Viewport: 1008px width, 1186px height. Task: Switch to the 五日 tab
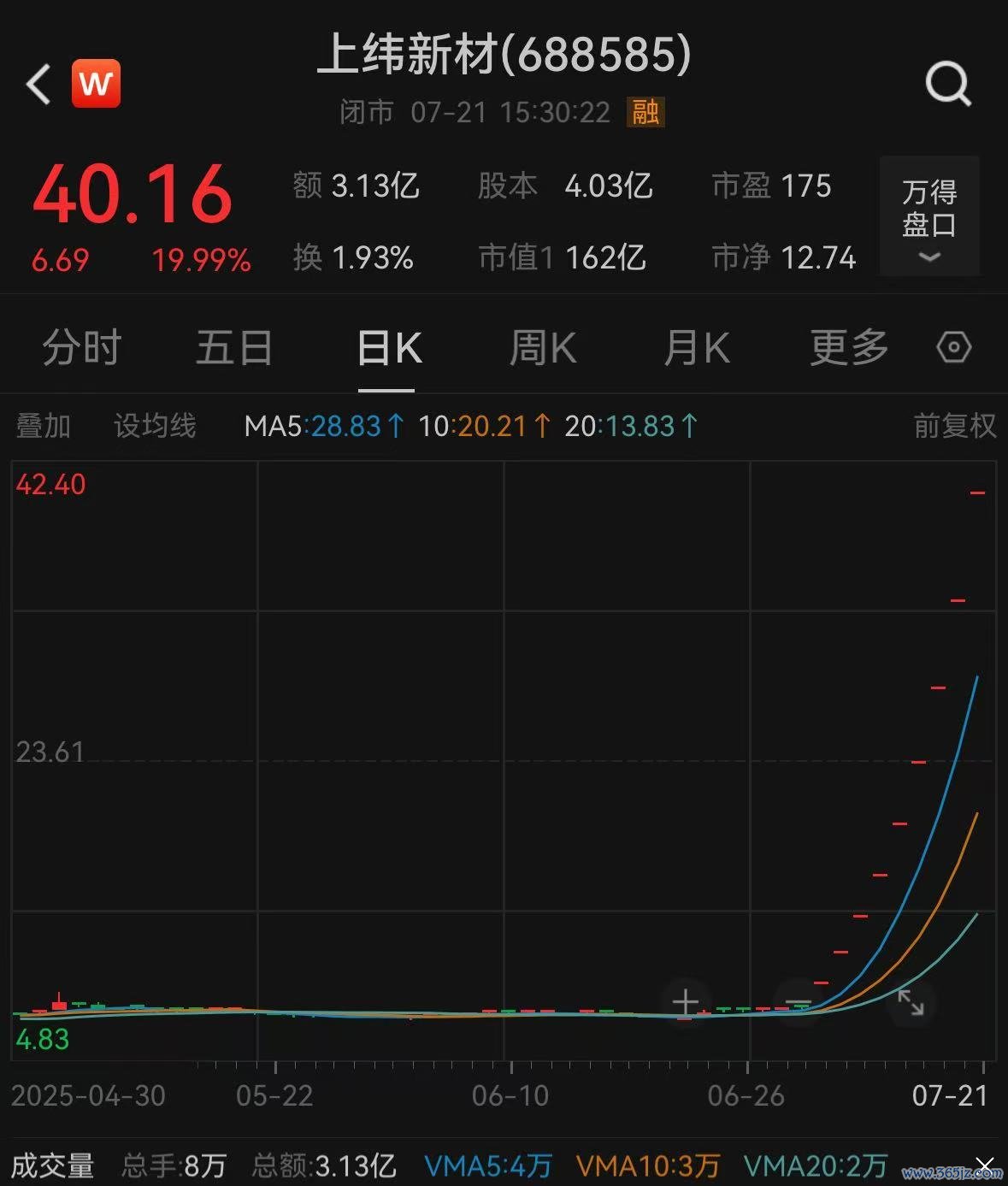233,348
